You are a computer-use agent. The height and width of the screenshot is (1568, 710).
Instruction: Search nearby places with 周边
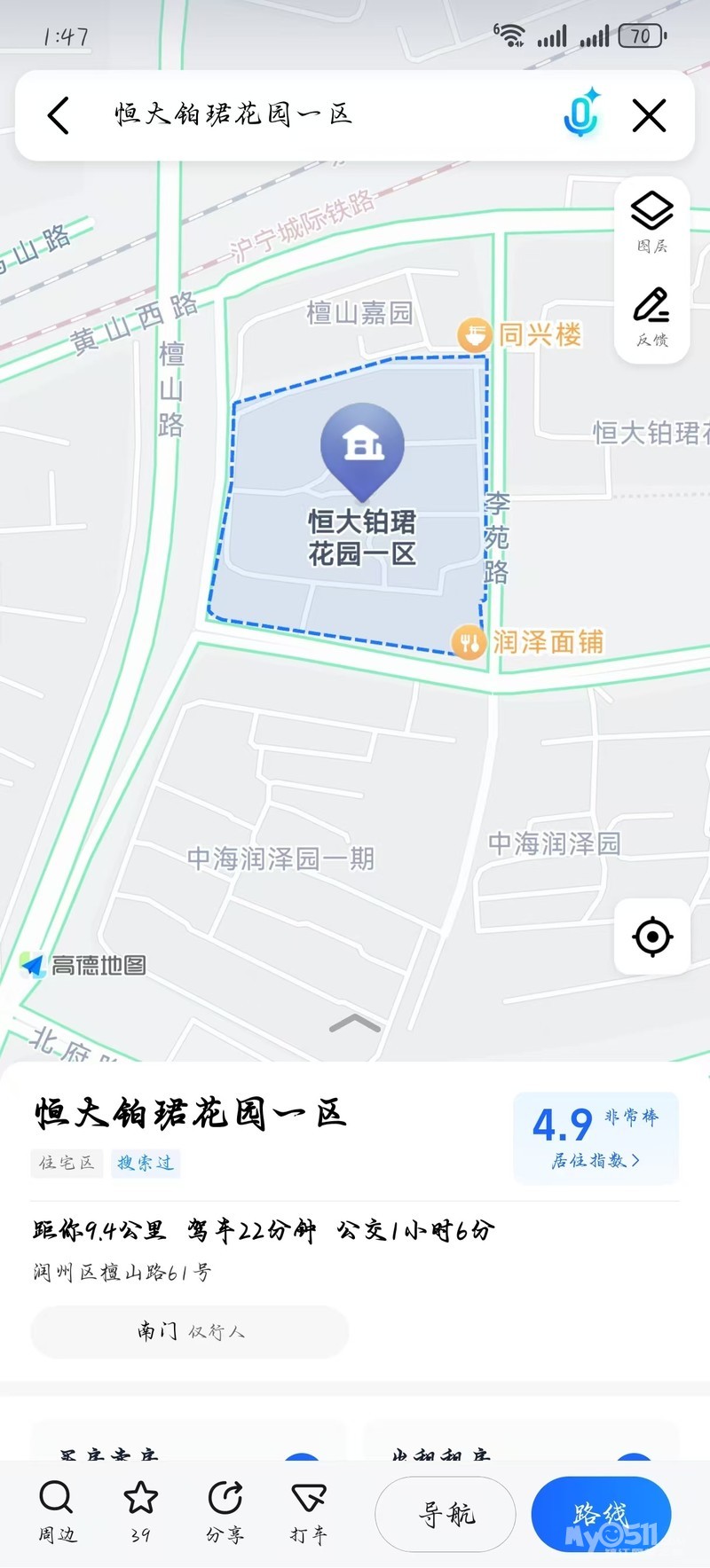pyautogui.click(x=57, y=1509)
